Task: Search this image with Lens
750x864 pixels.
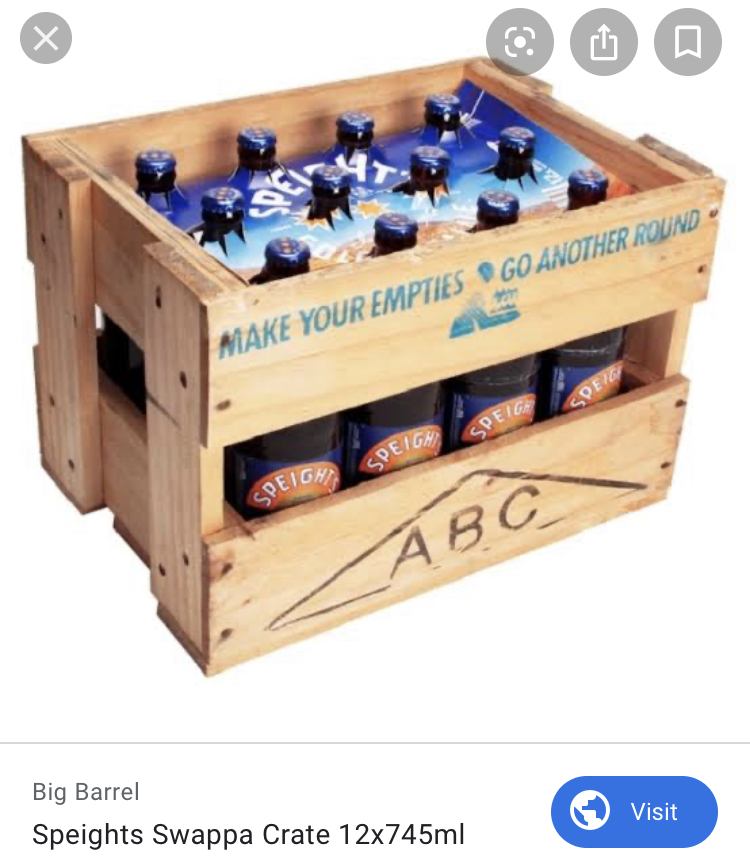Action: tap(519, 42)
